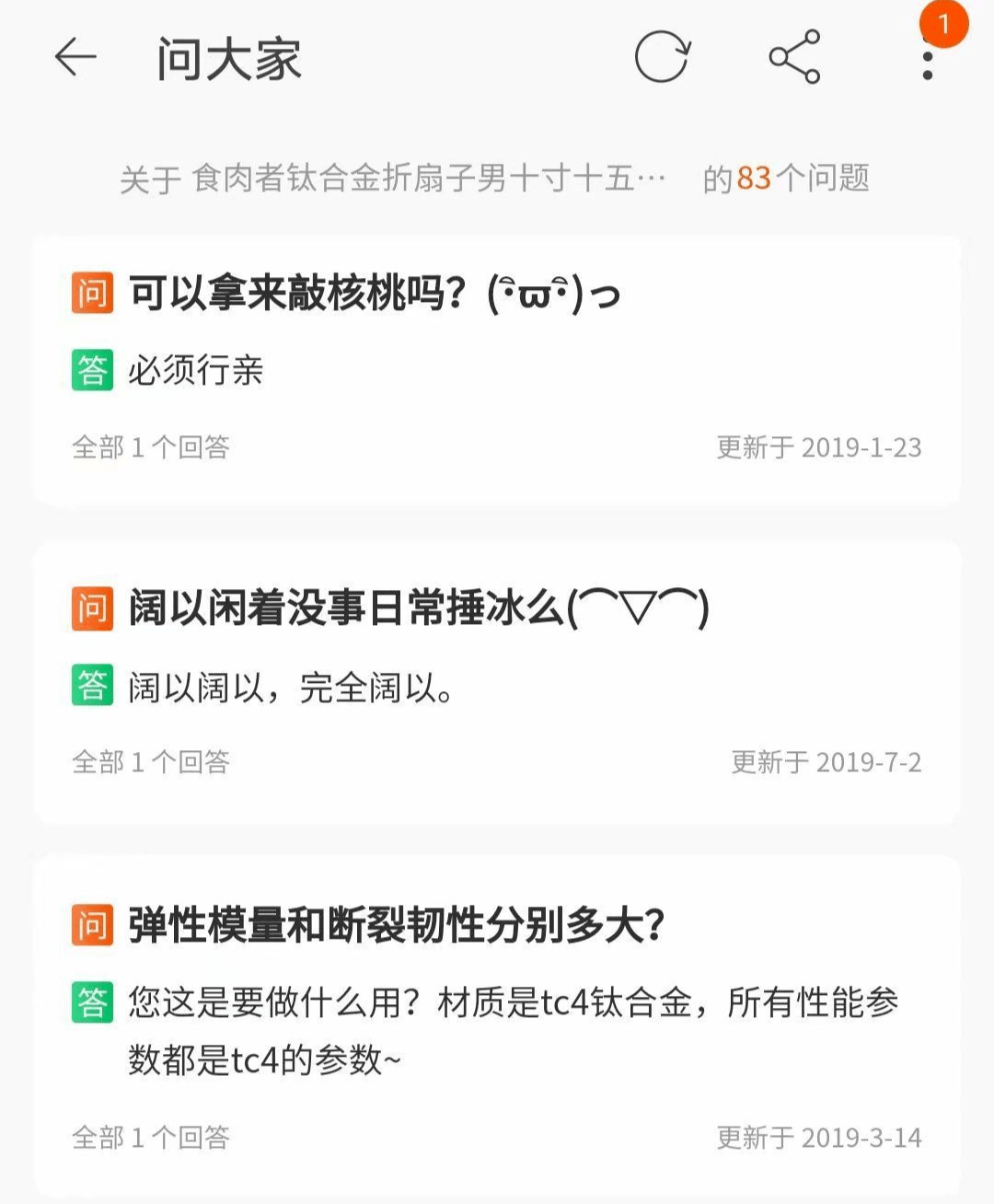Go back using the arrow icon
Viewport: 994px width, 1204px height.
coord(75,58)
